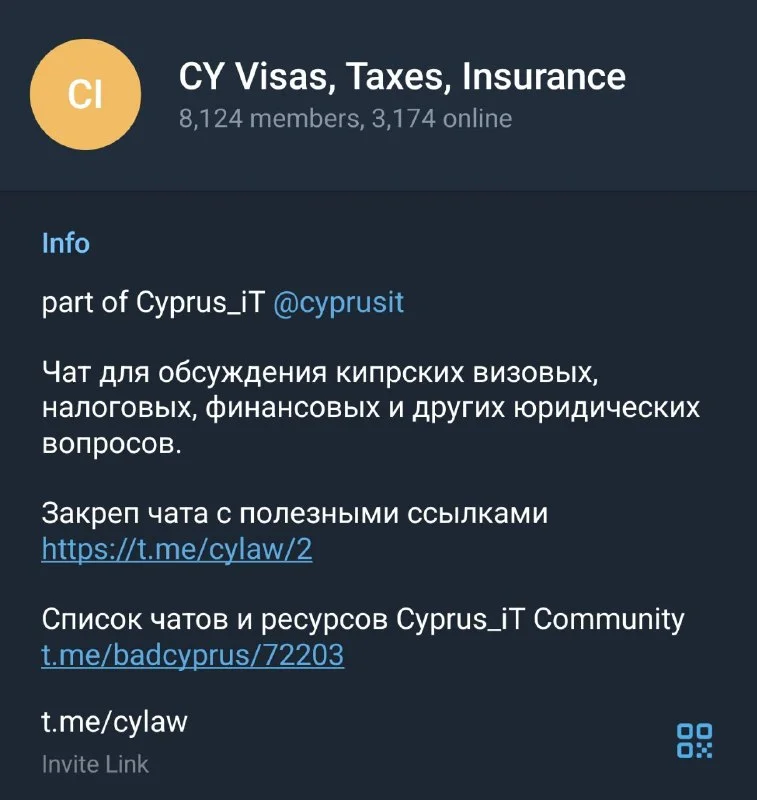
Task: Open the t.me/badcyprus/72203 link
Action: tap(192, 655)
